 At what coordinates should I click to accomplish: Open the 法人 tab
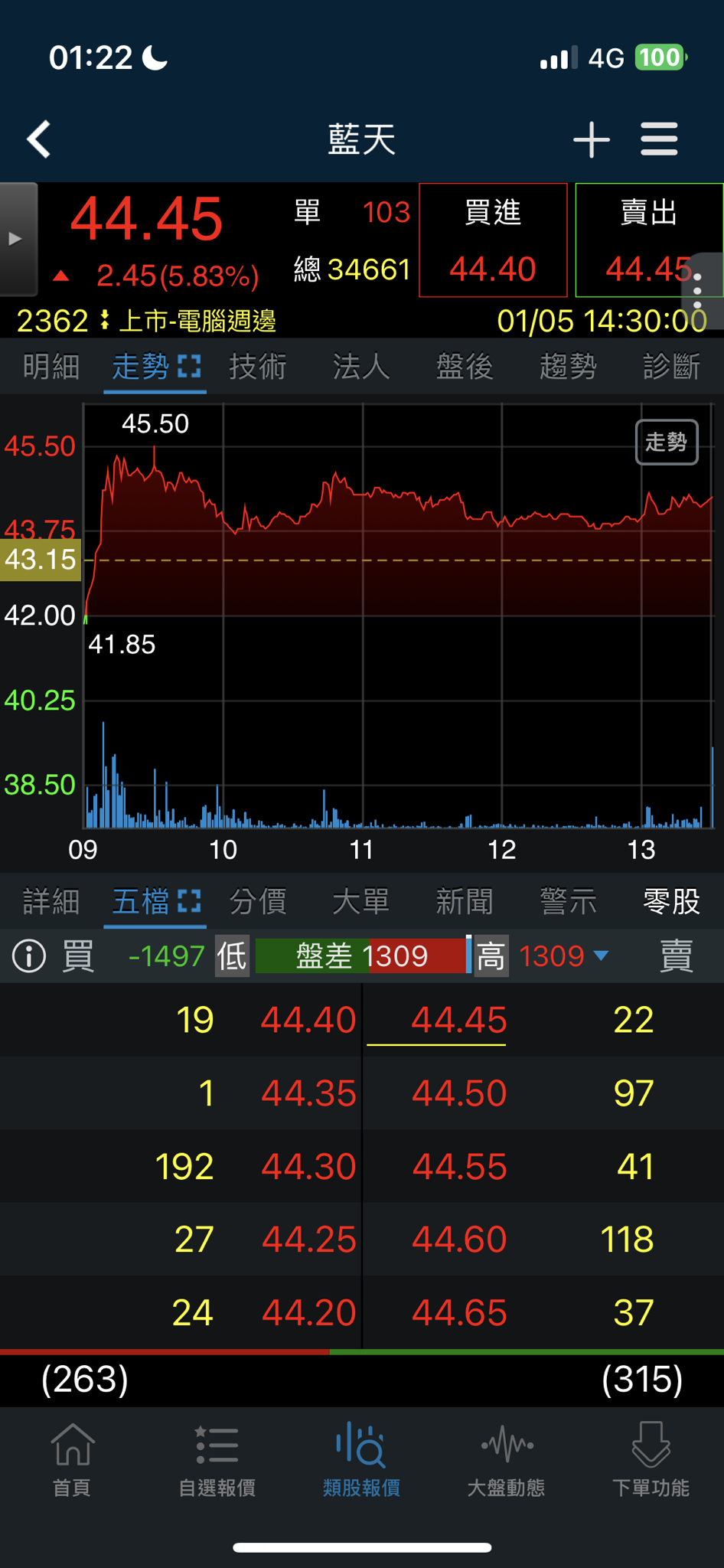click(361, 367)
